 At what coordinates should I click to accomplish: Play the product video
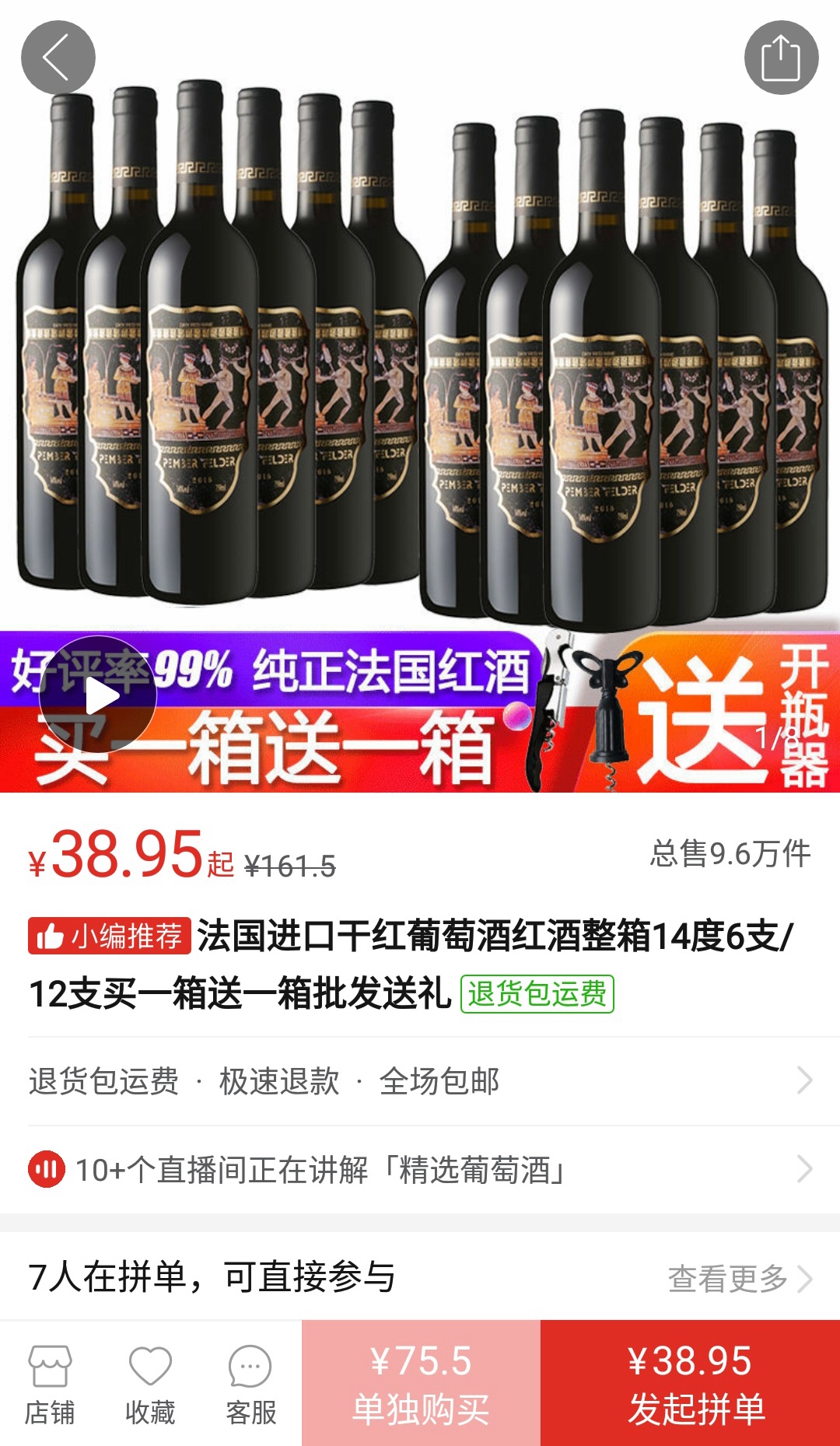pyautogui.click(x=100, y=698)
